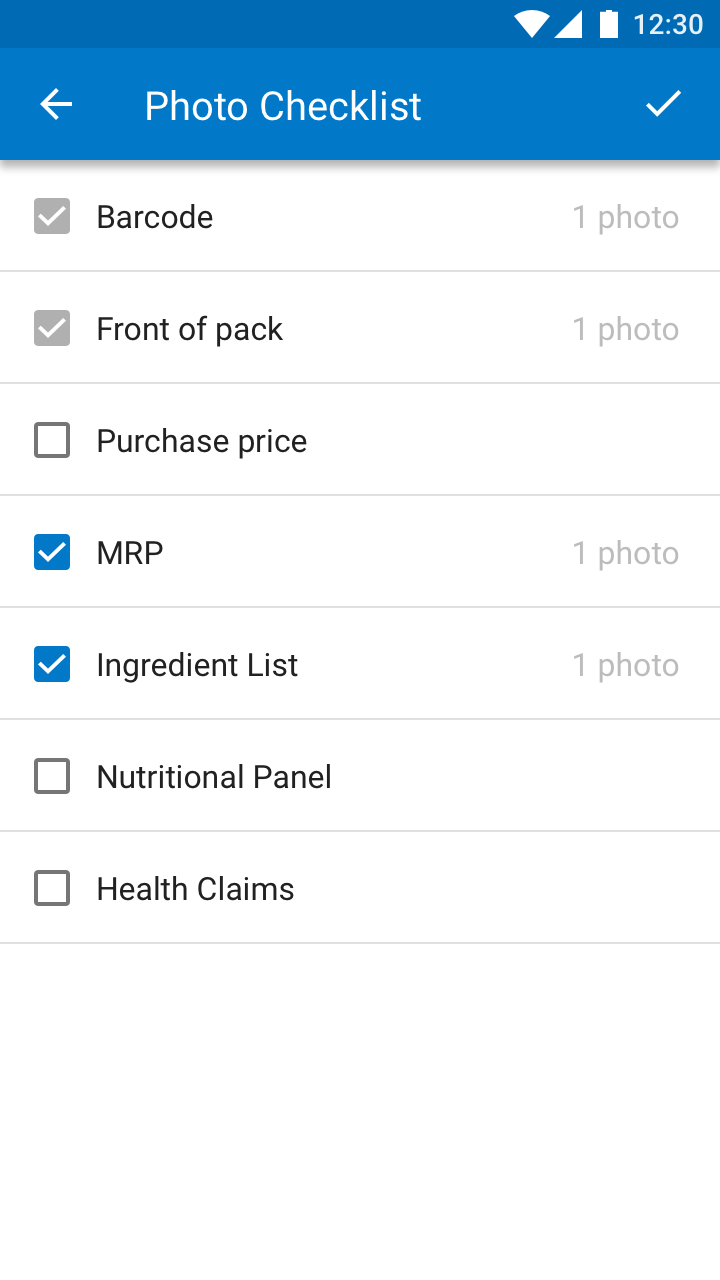Screen dimensions: 720x1280
Task: Confirm the checklist with the checkmark icon
Action: pyautogui.click(x=663, y=104)
